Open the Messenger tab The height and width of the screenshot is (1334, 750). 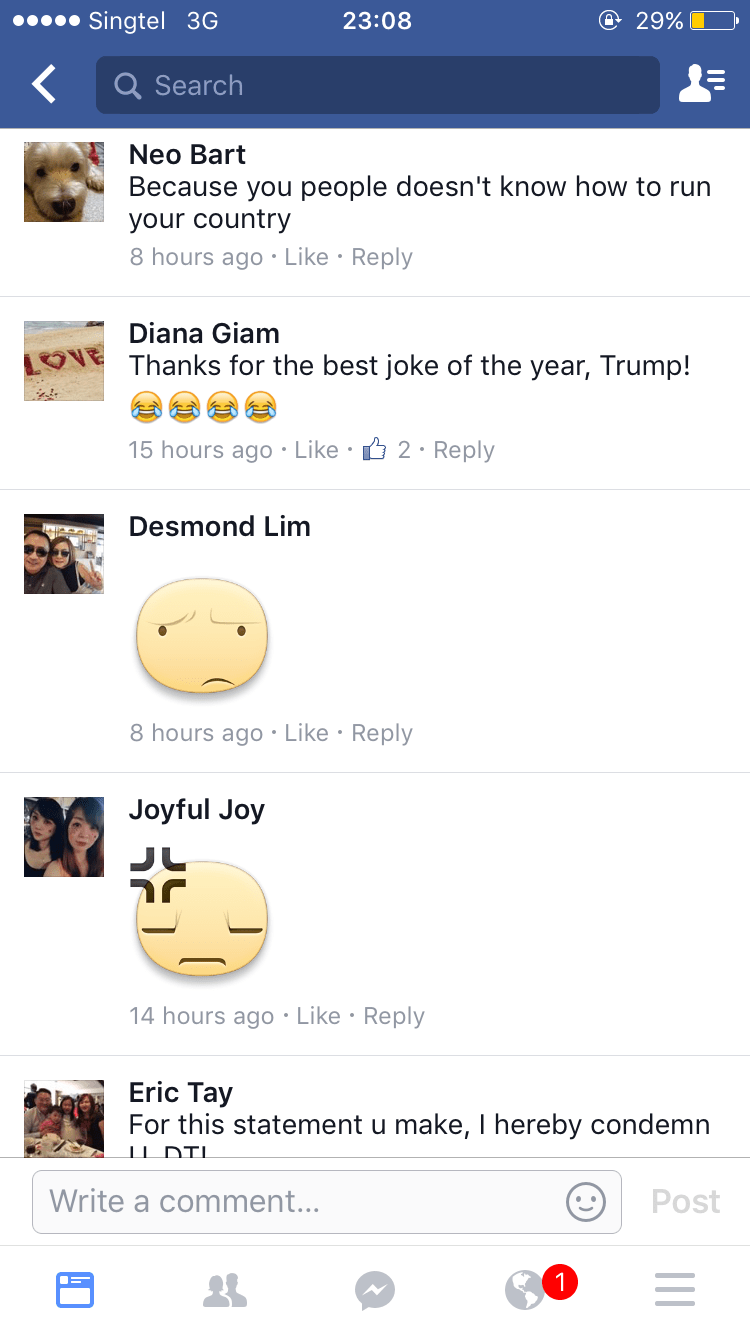[375, 1290]
